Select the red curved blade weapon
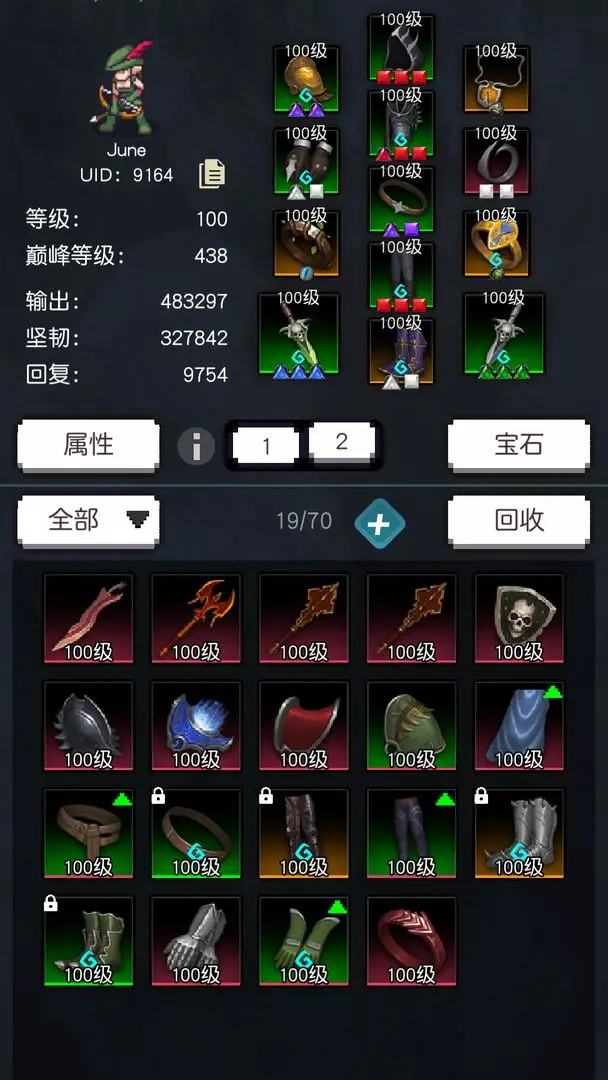 point(88,619)
